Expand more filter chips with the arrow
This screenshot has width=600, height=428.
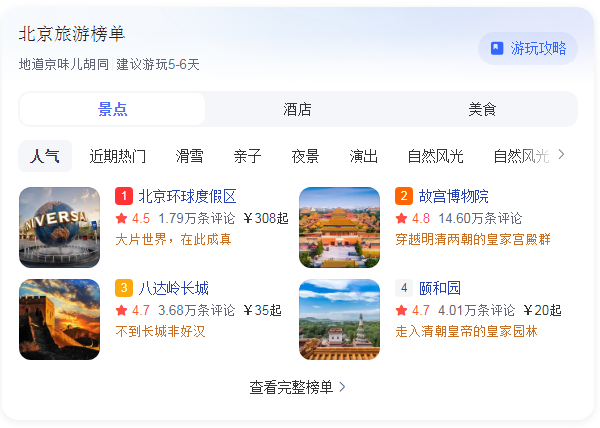point(561,155)
